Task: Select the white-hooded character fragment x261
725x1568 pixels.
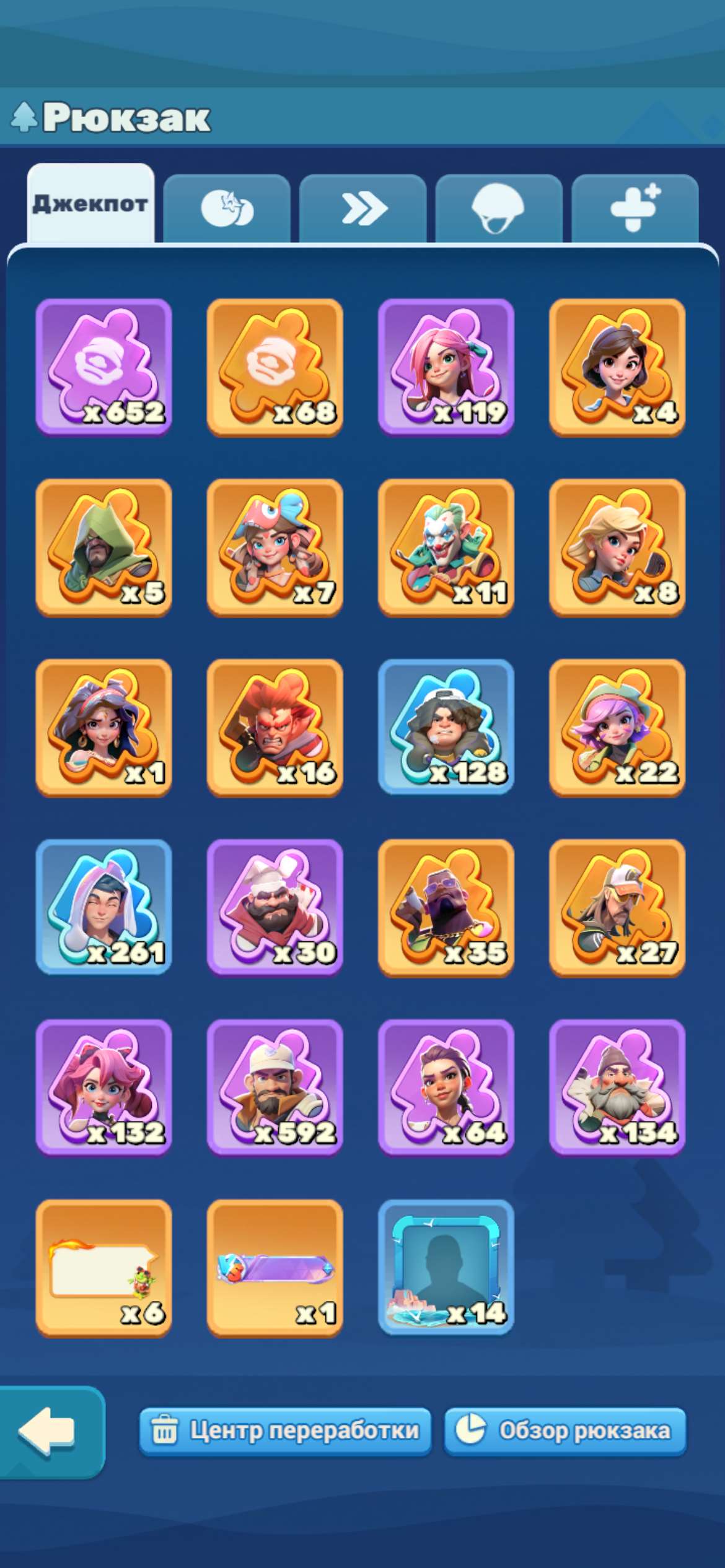Action: 103,908
